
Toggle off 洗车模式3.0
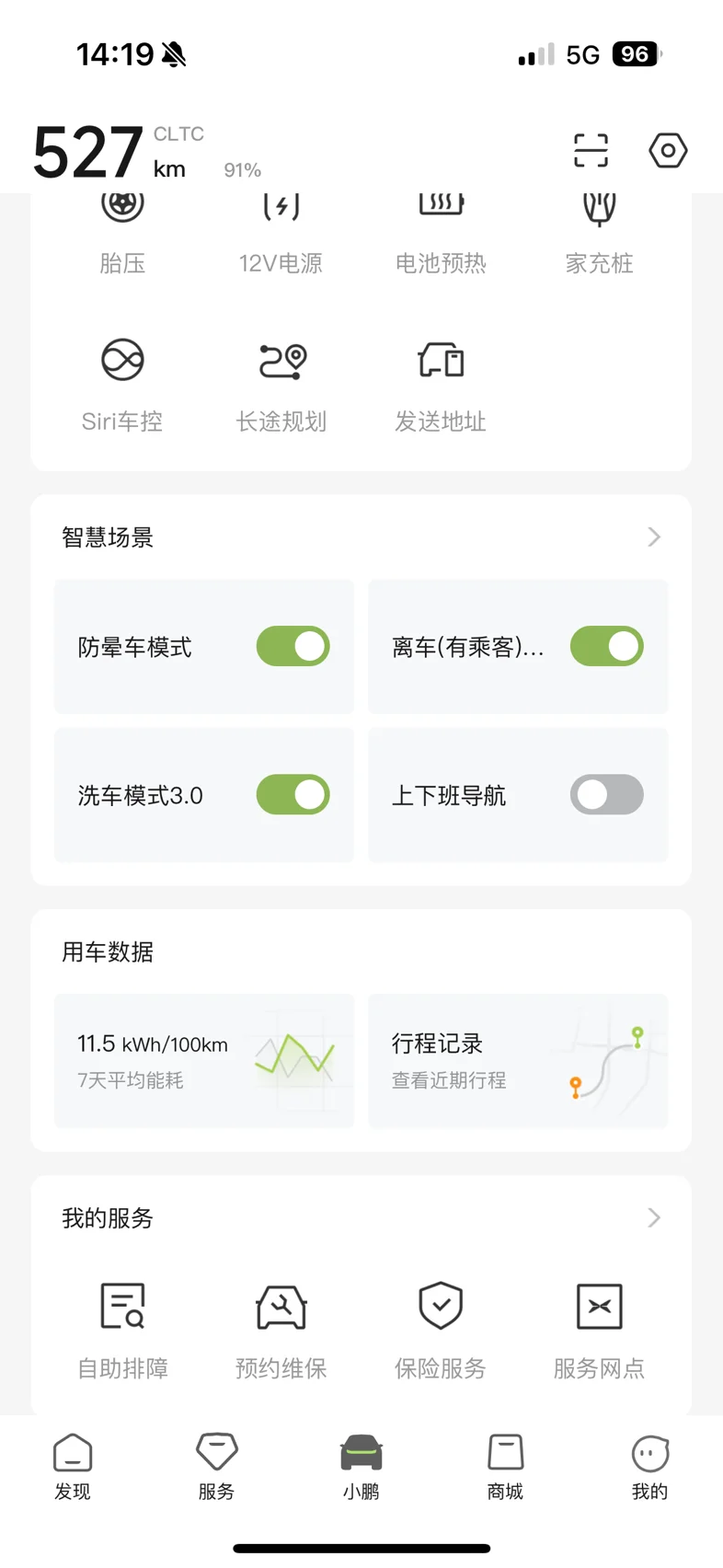pos(293,795)
